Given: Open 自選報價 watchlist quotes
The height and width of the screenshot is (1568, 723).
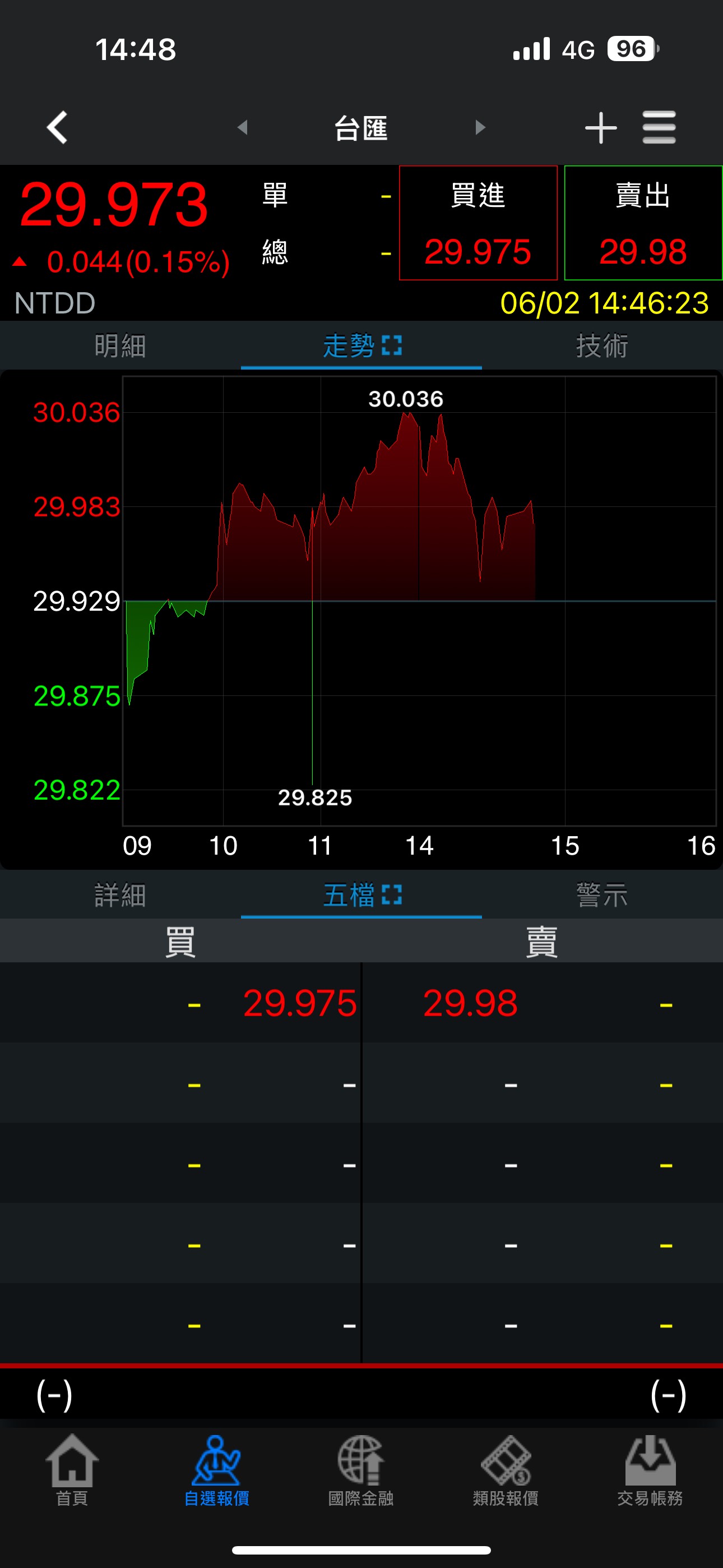Looking at the screenshot, I should 217,1470.
